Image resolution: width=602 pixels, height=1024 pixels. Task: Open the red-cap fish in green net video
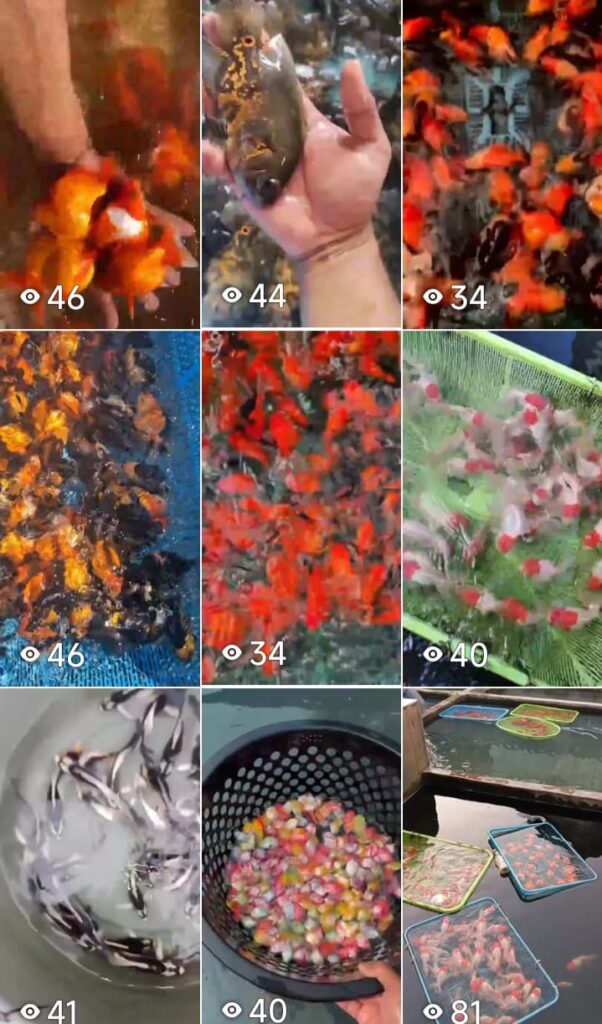502,508
